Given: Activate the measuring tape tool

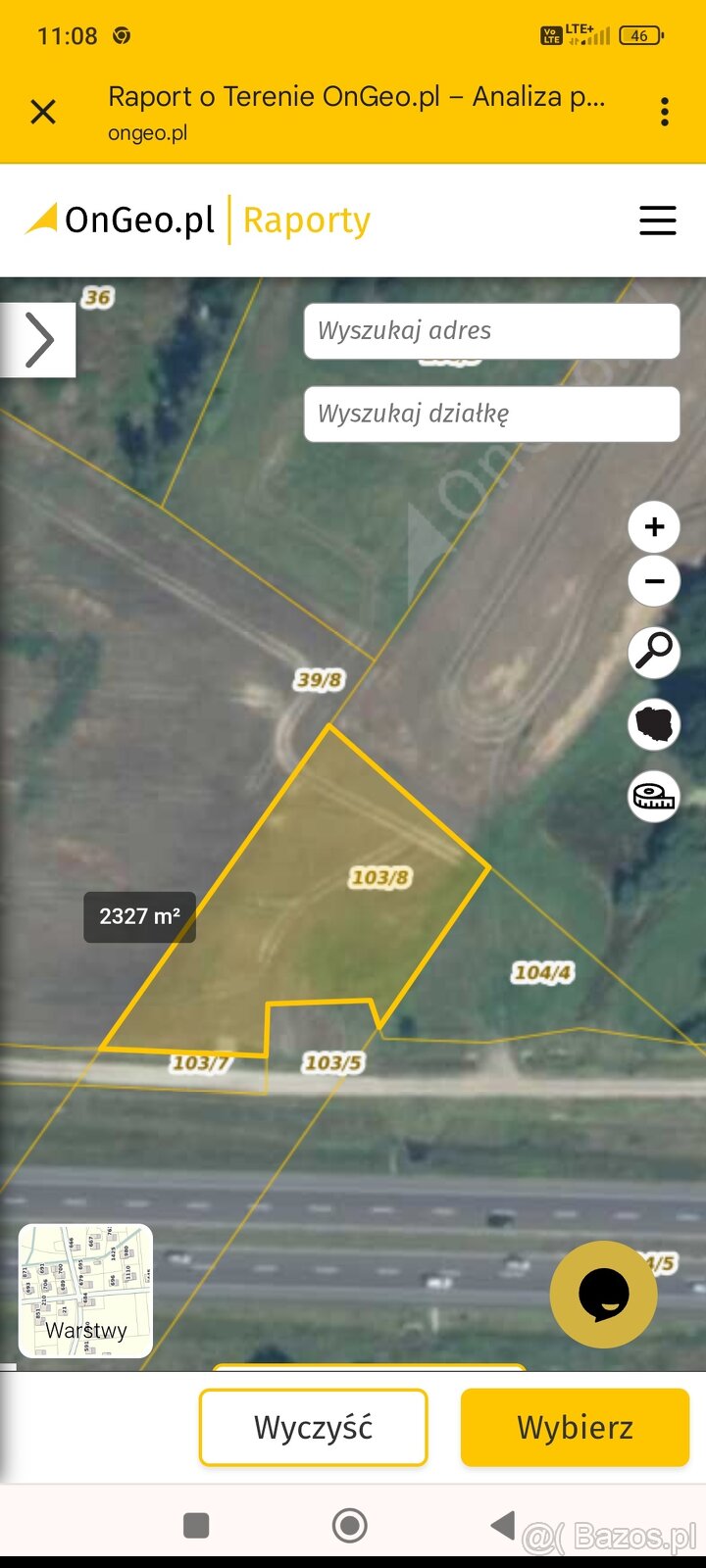Looking at the screenshot, I should coord(654,797).
